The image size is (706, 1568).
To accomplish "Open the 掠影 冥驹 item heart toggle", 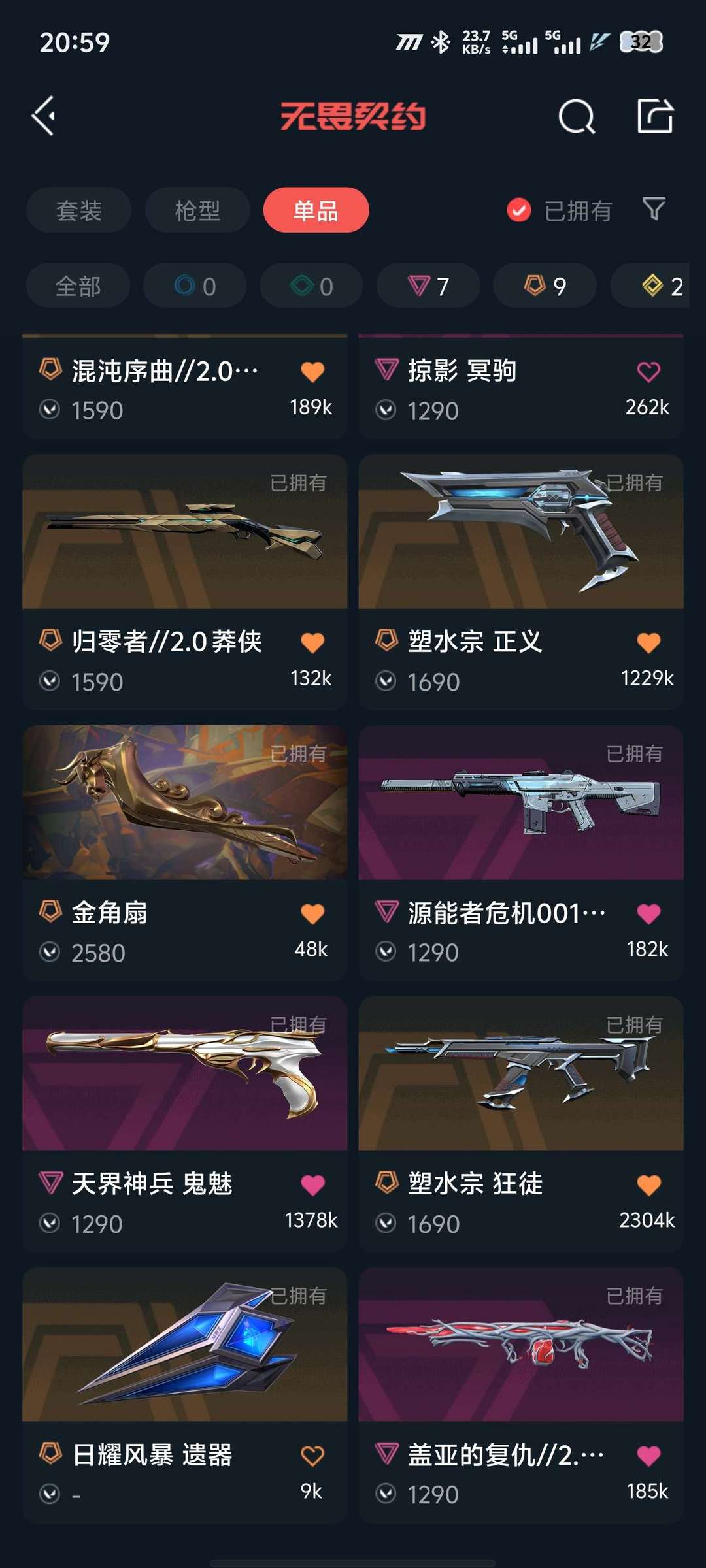I will (x=650, y=370).
